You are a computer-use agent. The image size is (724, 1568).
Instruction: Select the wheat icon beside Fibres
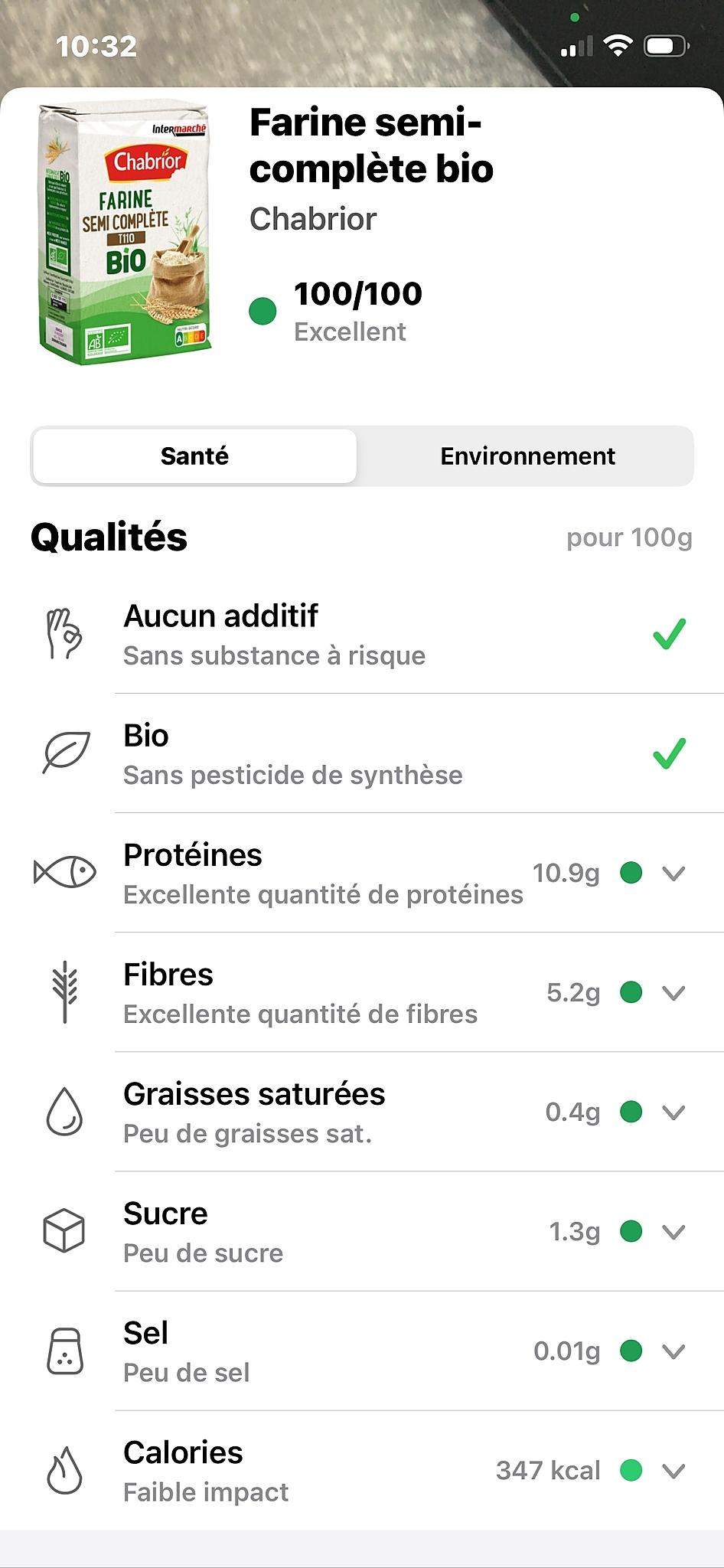(x=65, y=992)
